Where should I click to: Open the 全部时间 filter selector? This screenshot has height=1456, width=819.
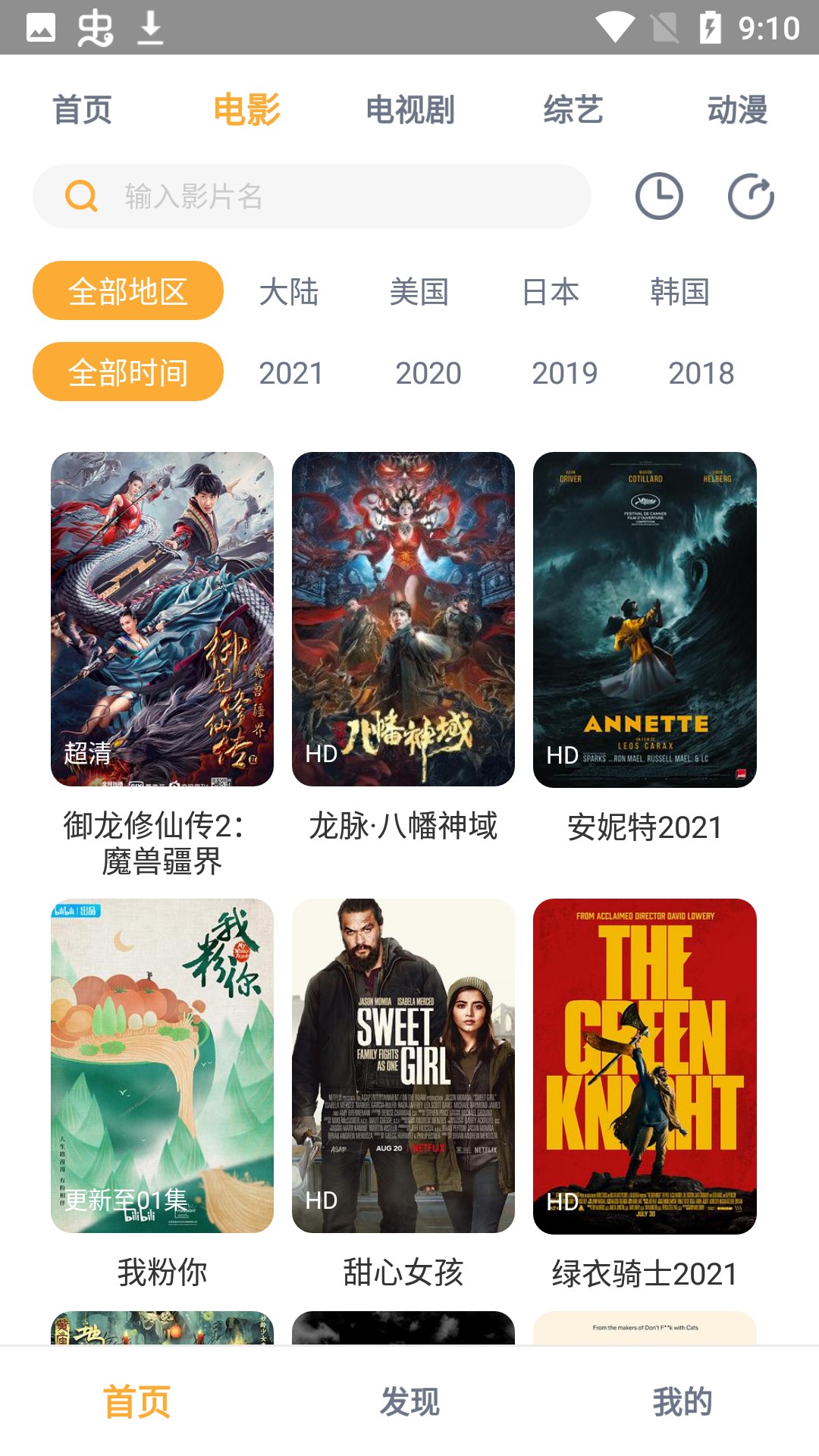(127, 372)
